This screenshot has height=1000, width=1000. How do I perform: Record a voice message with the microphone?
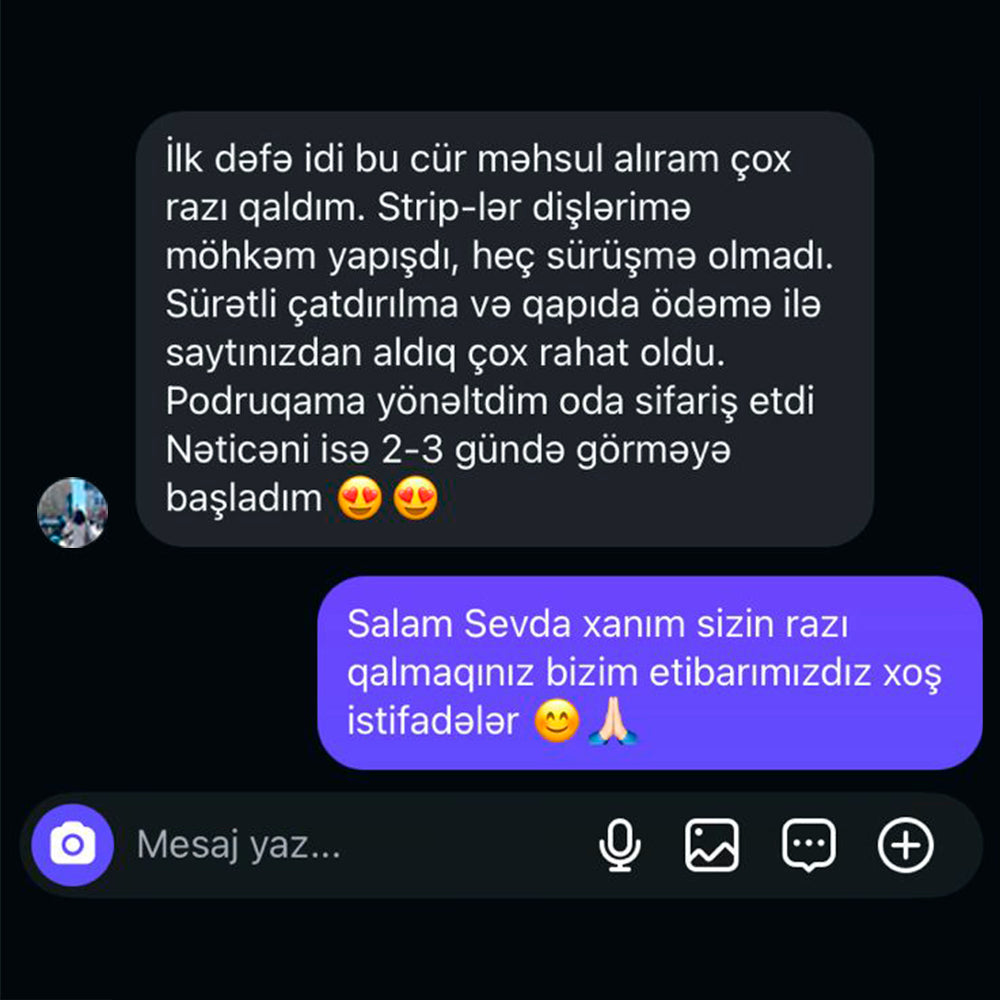point(619,846)
